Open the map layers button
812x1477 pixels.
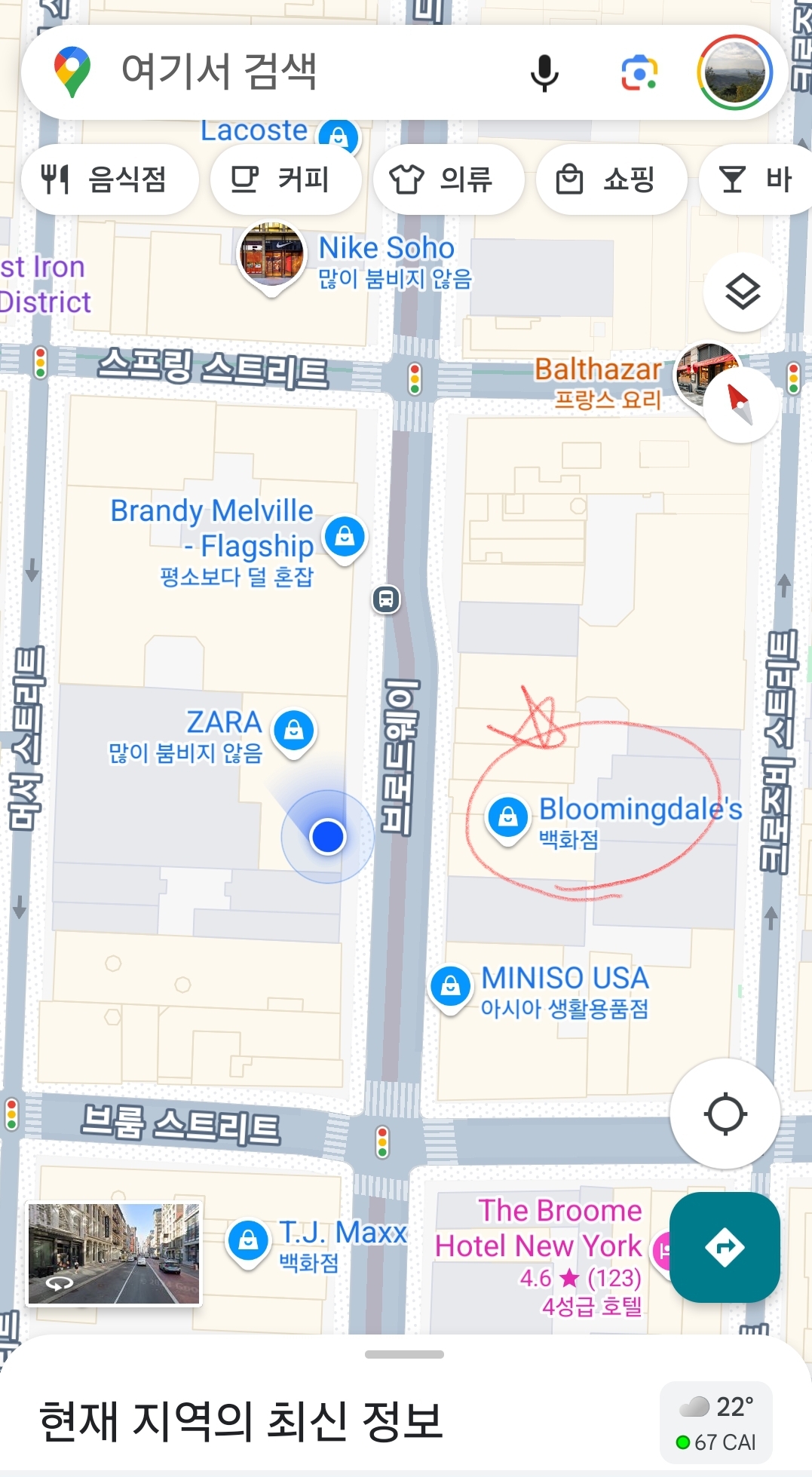(x=743, y=293)
